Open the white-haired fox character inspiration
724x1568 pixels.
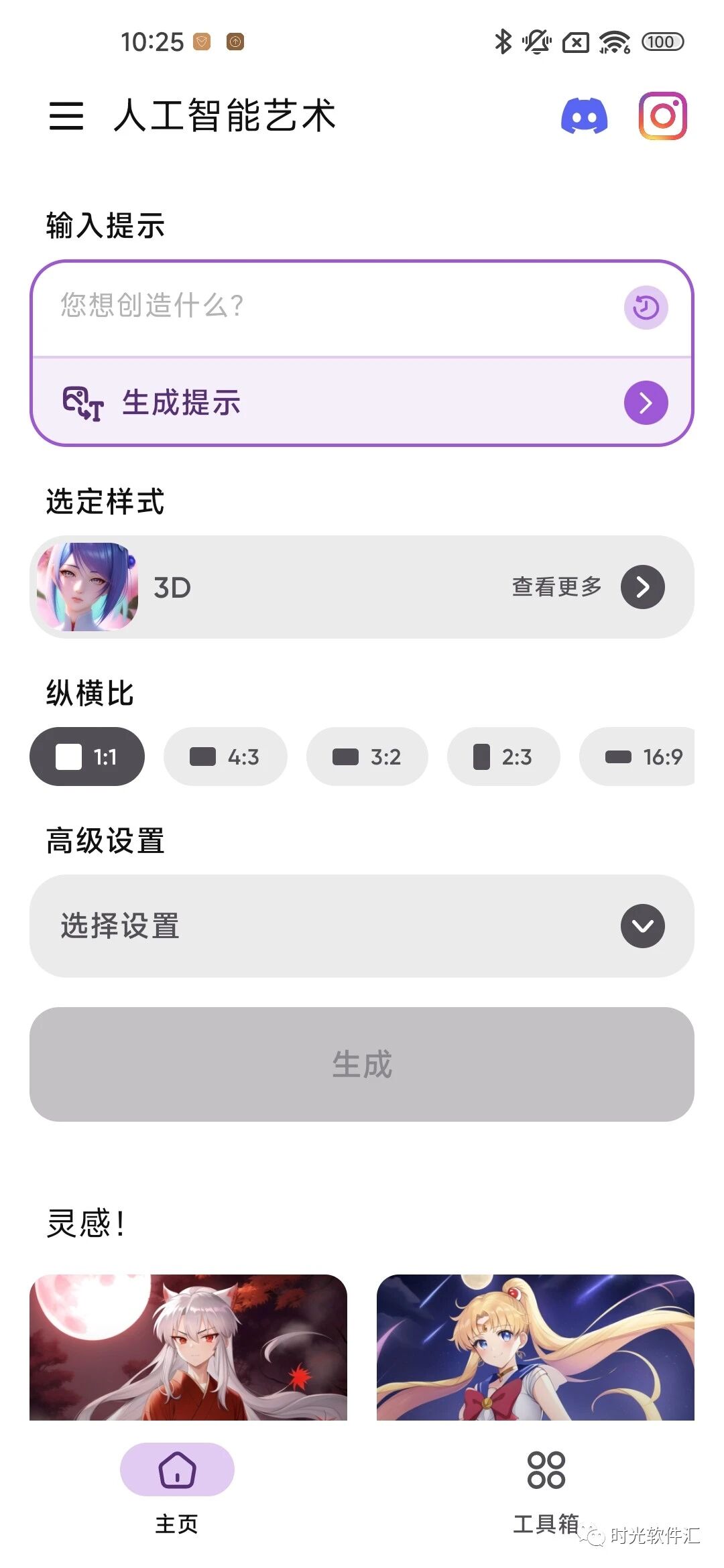(x=188, y=1347)
